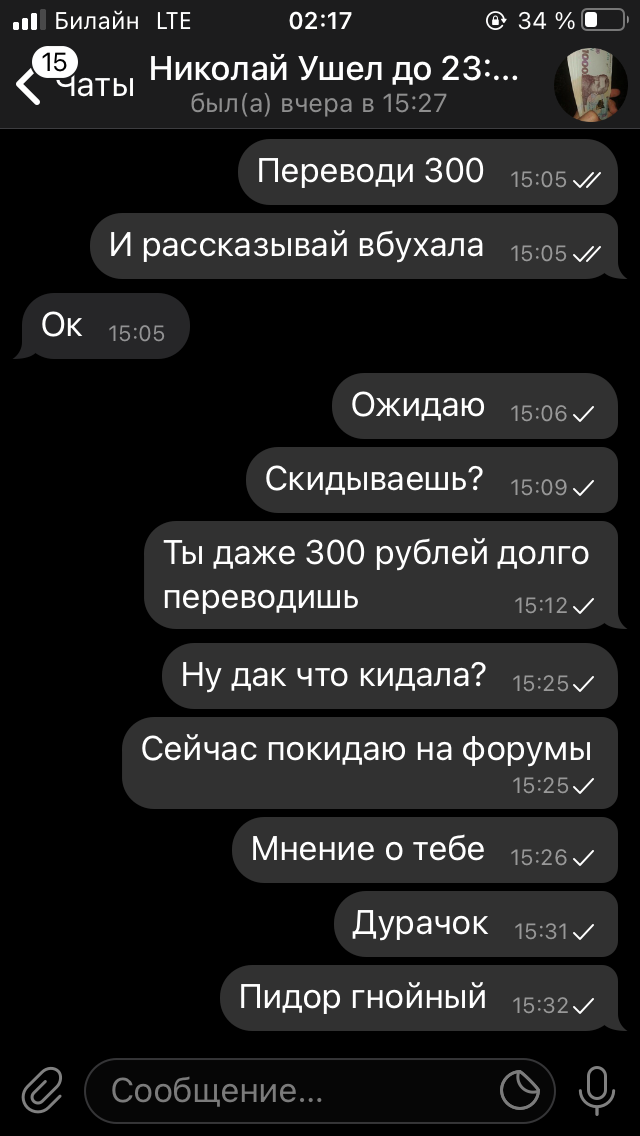Tap the voice message microphone
The image size is (640, 1136).
[597, 1090]
